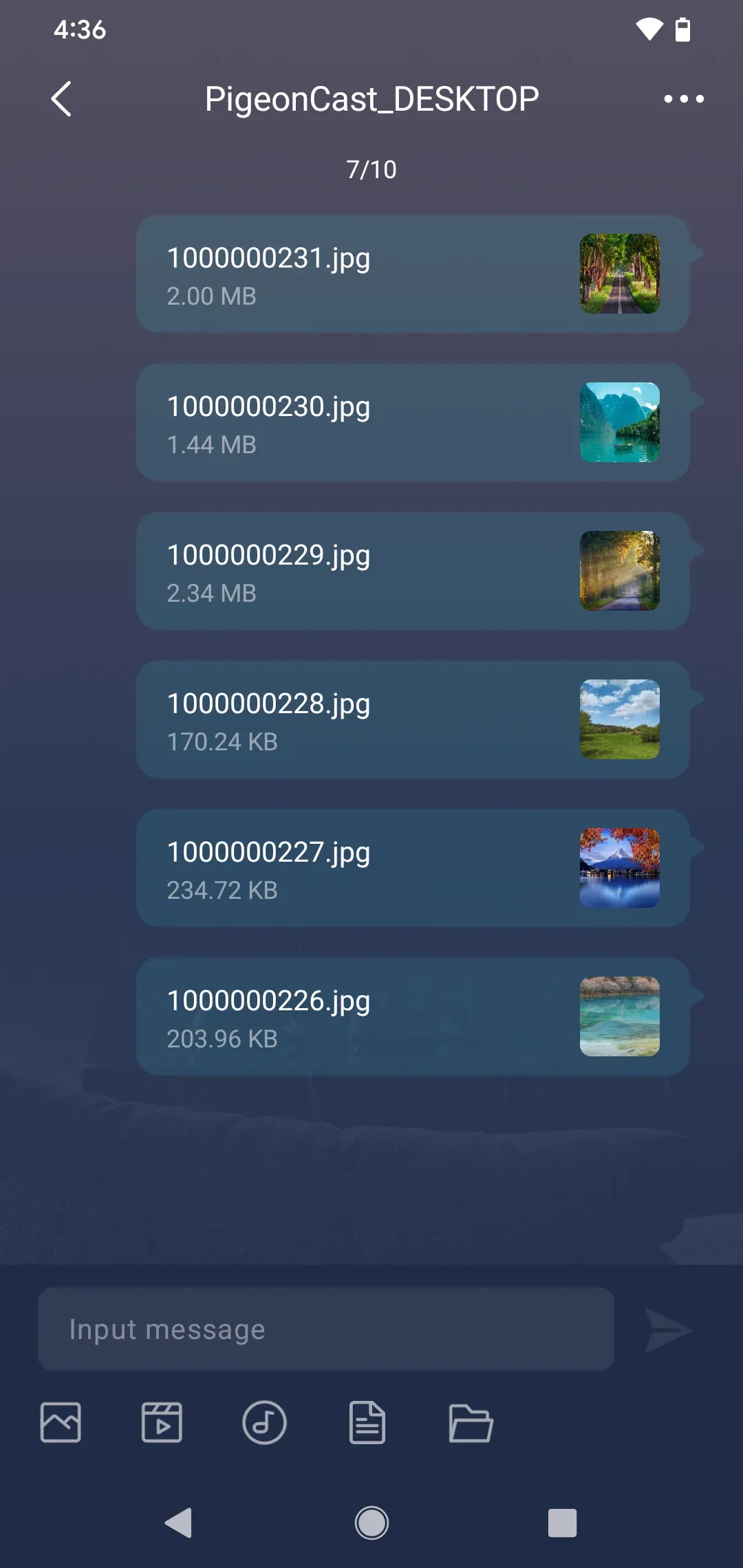Attach a video with the video icon
Viewport: 743px width, 1568px height.
[x=162, y=1422]
